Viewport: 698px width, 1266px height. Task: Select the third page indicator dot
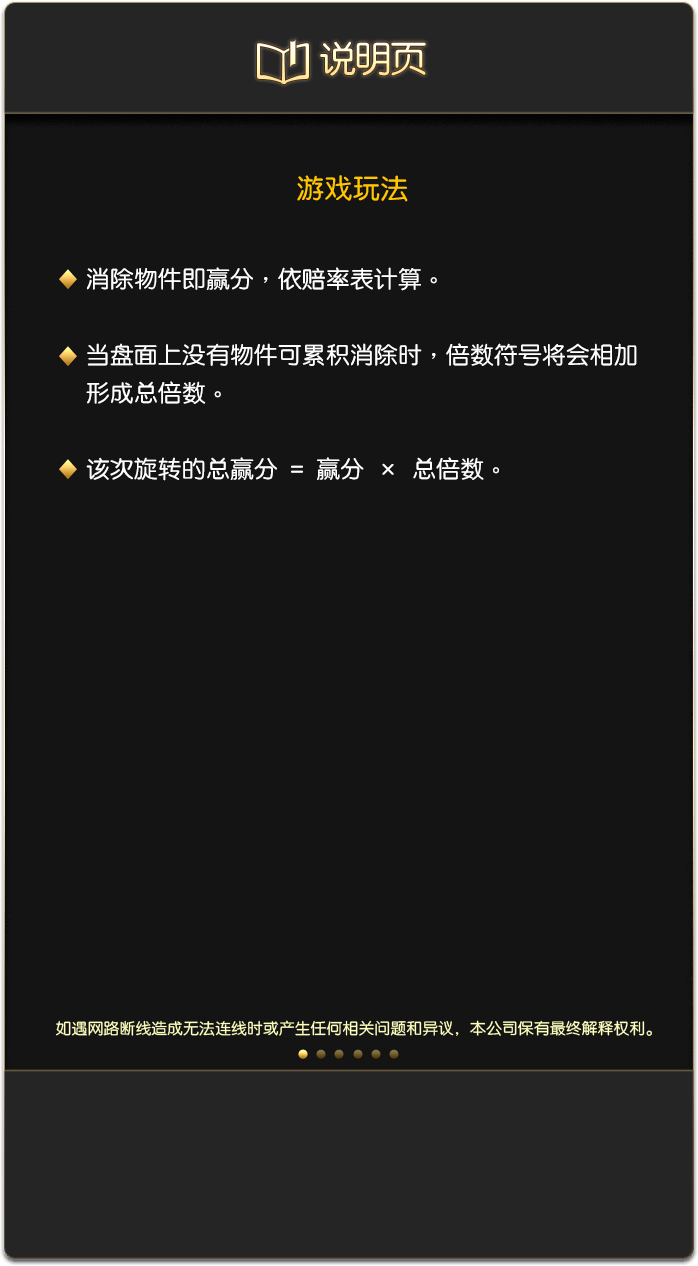point(339,1054)
